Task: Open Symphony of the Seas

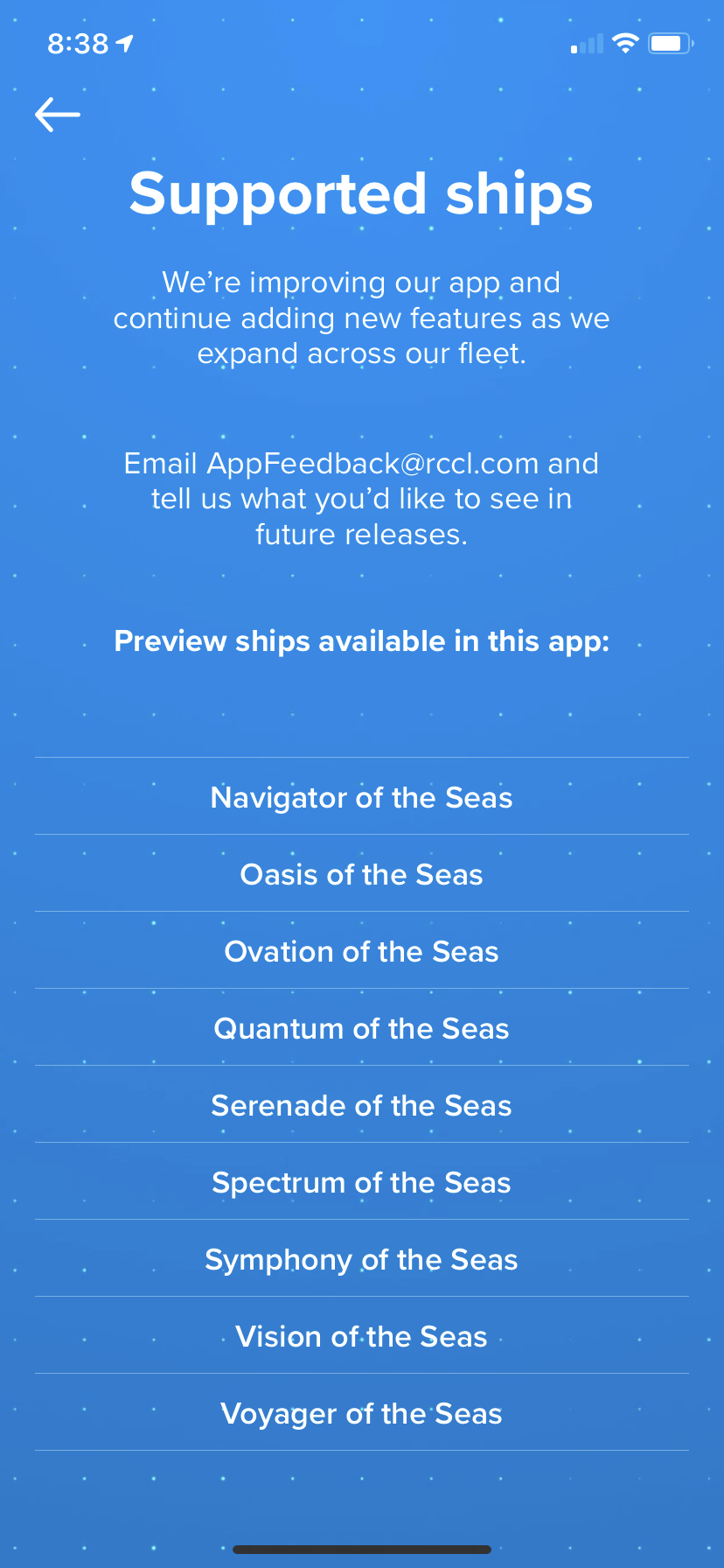Action: (x=362, y=1258)
